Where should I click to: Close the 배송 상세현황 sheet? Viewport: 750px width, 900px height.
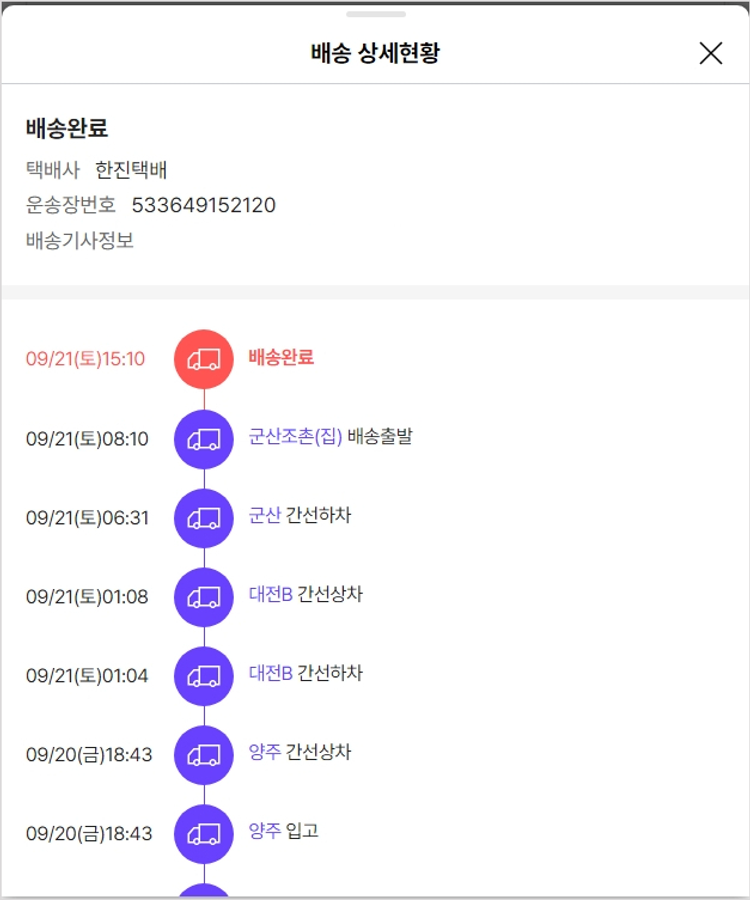click(710, 53)
